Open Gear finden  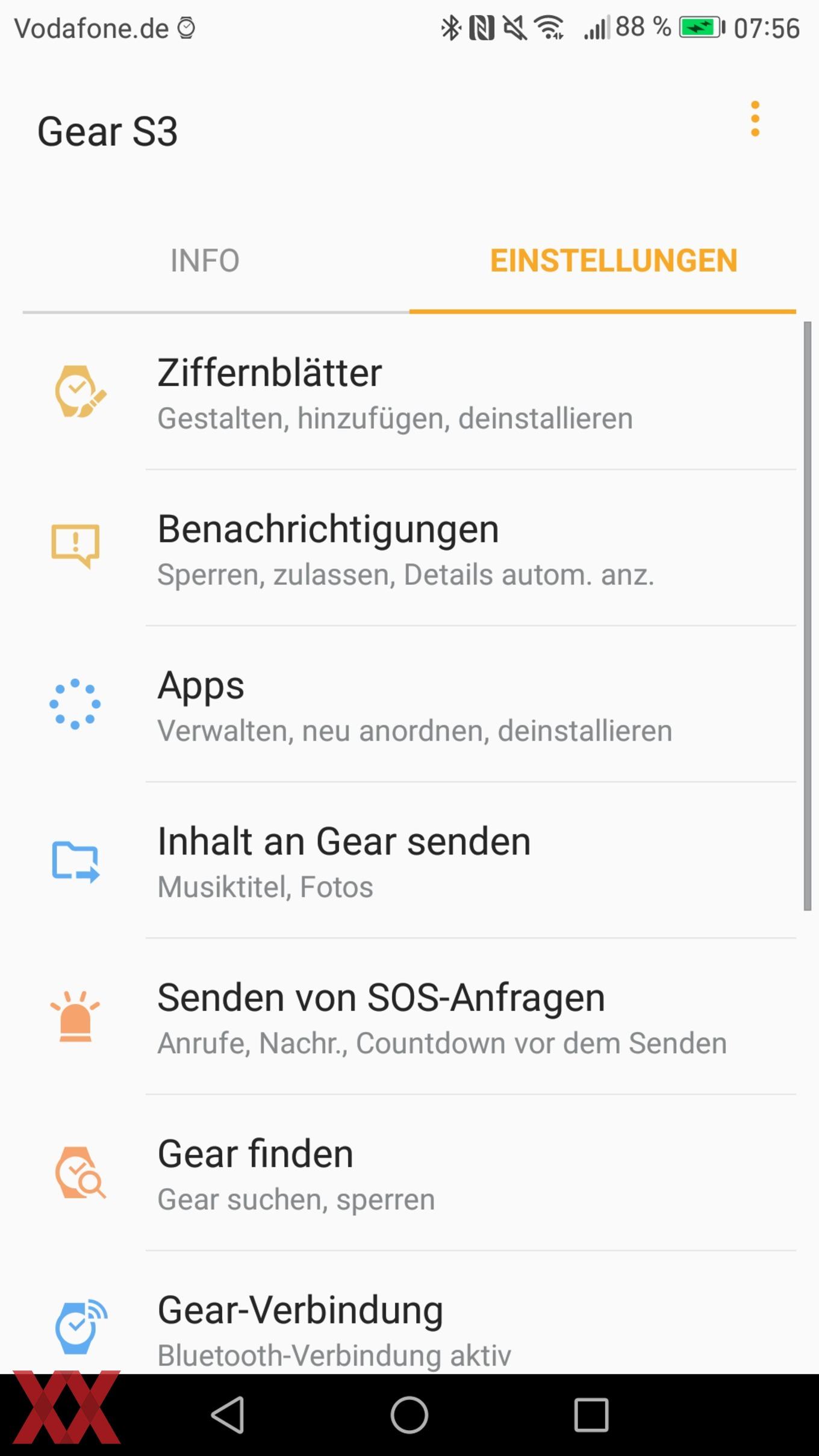point(409,1173)
